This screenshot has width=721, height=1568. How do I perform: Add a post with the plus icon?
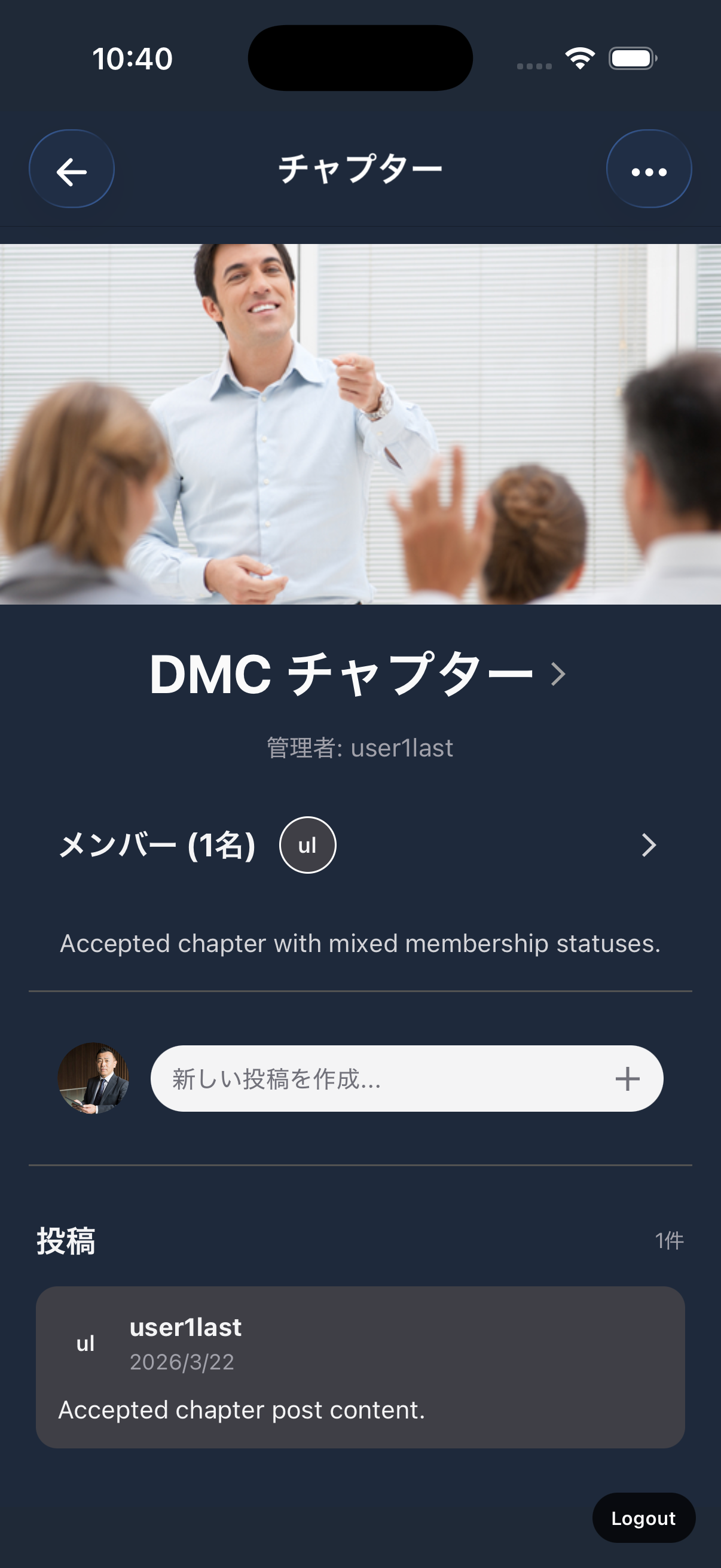point(627,1079)
